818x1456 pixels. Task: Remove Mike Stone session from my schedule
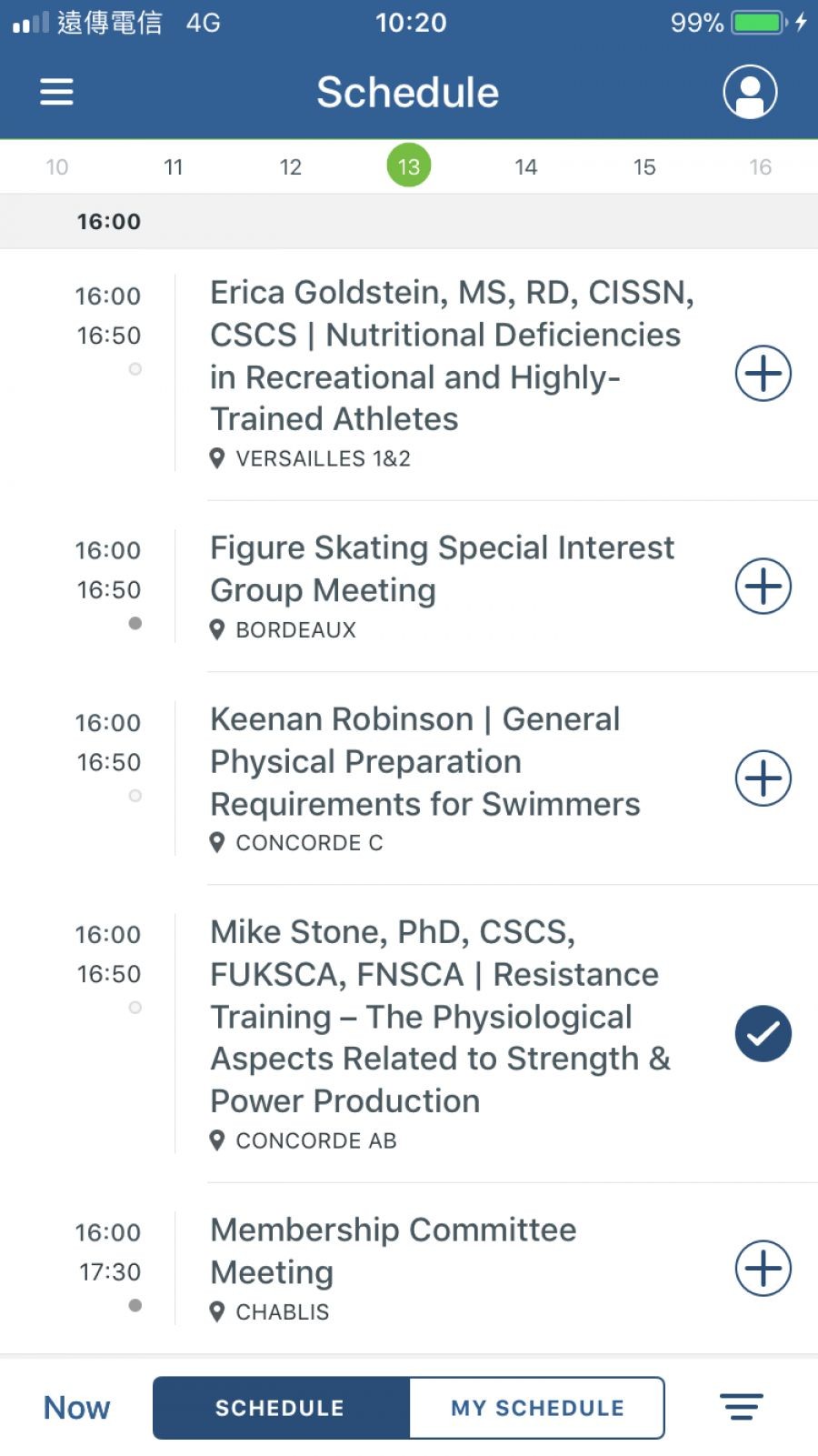click(763, 1034)
